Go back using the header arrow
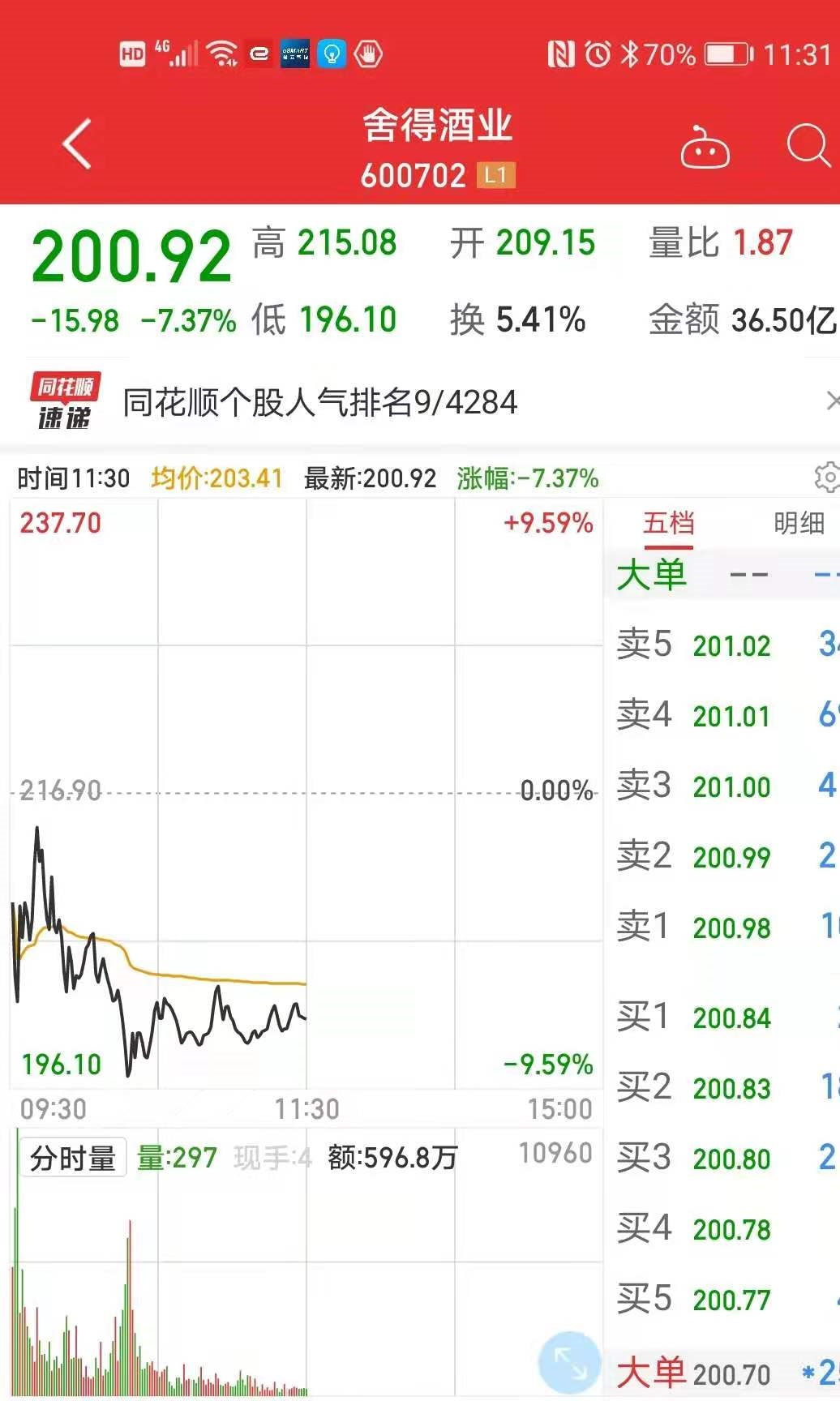This screenshot has height=1401, width=840. click(x=78, y=144)
